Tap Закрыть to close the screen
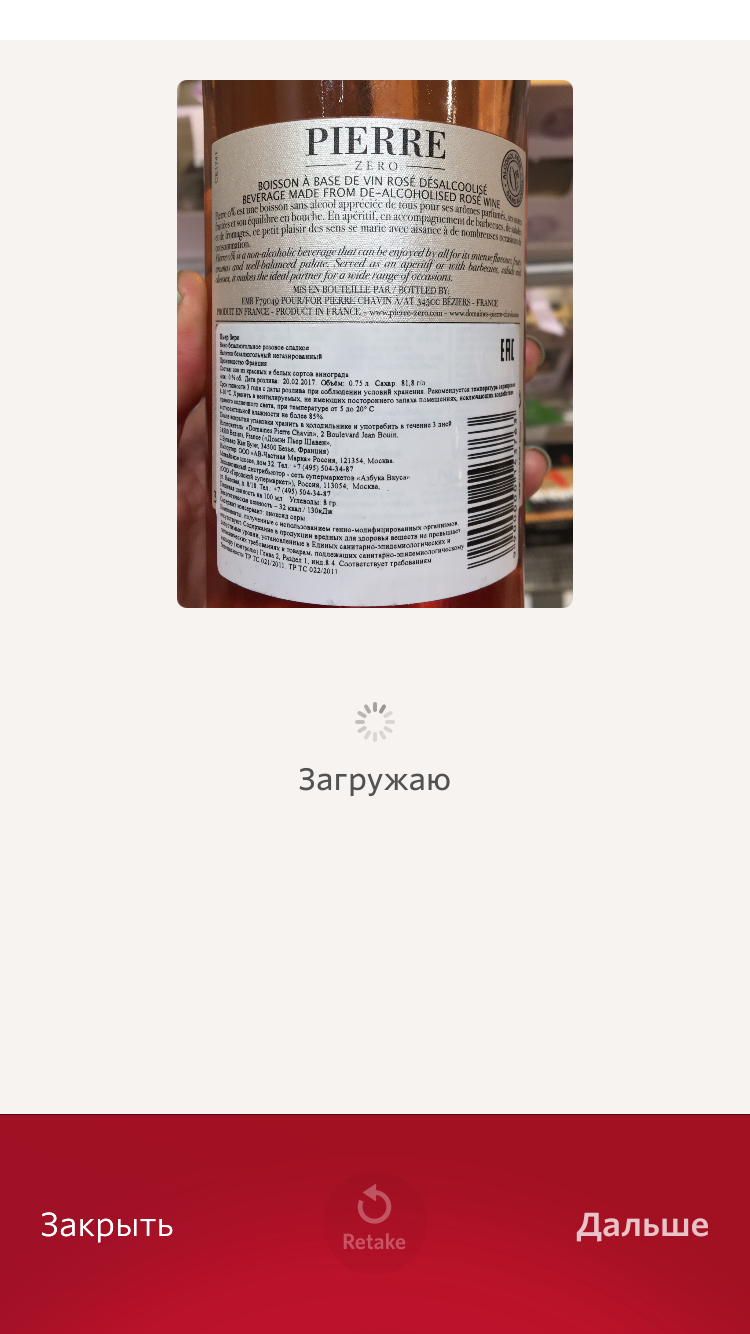Viewport: 750px width, 1334px height. tap(107, 1225)
